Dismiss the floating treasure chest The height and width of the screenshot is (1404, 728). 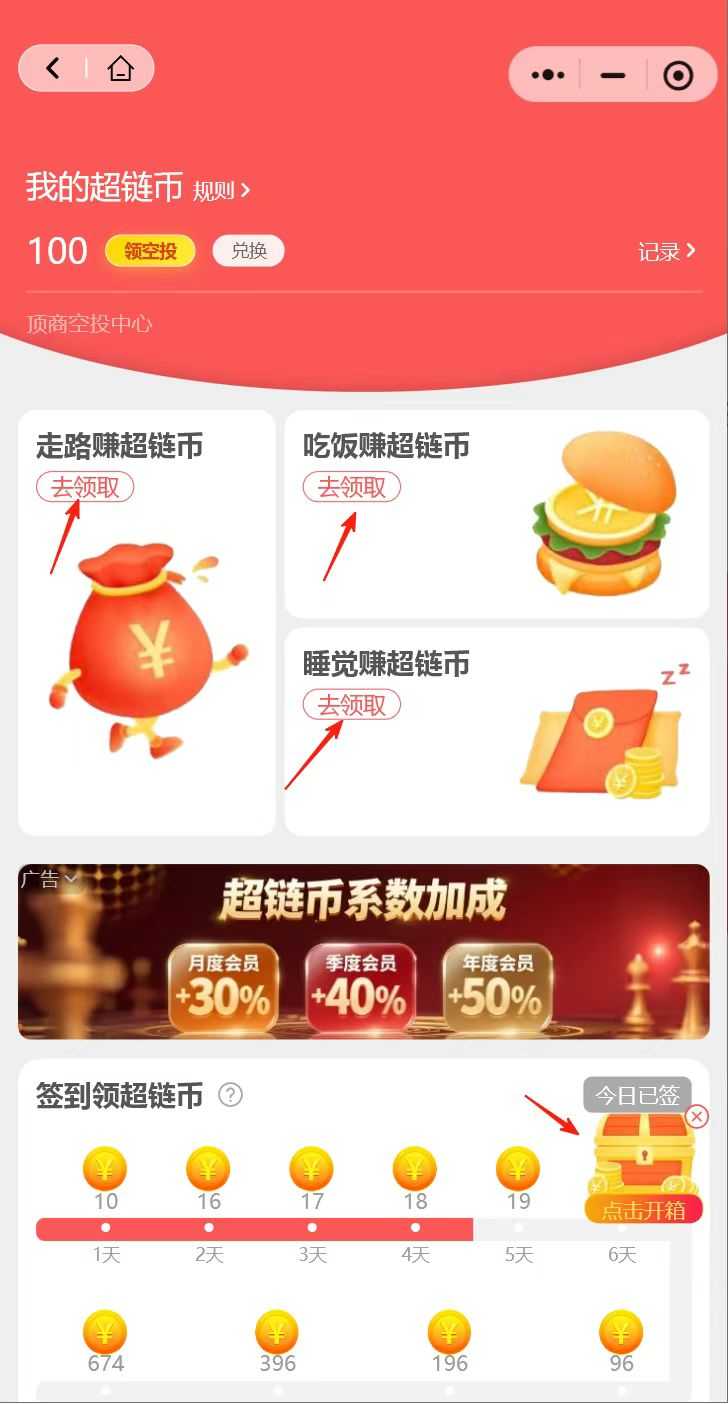coord(697,1117)
